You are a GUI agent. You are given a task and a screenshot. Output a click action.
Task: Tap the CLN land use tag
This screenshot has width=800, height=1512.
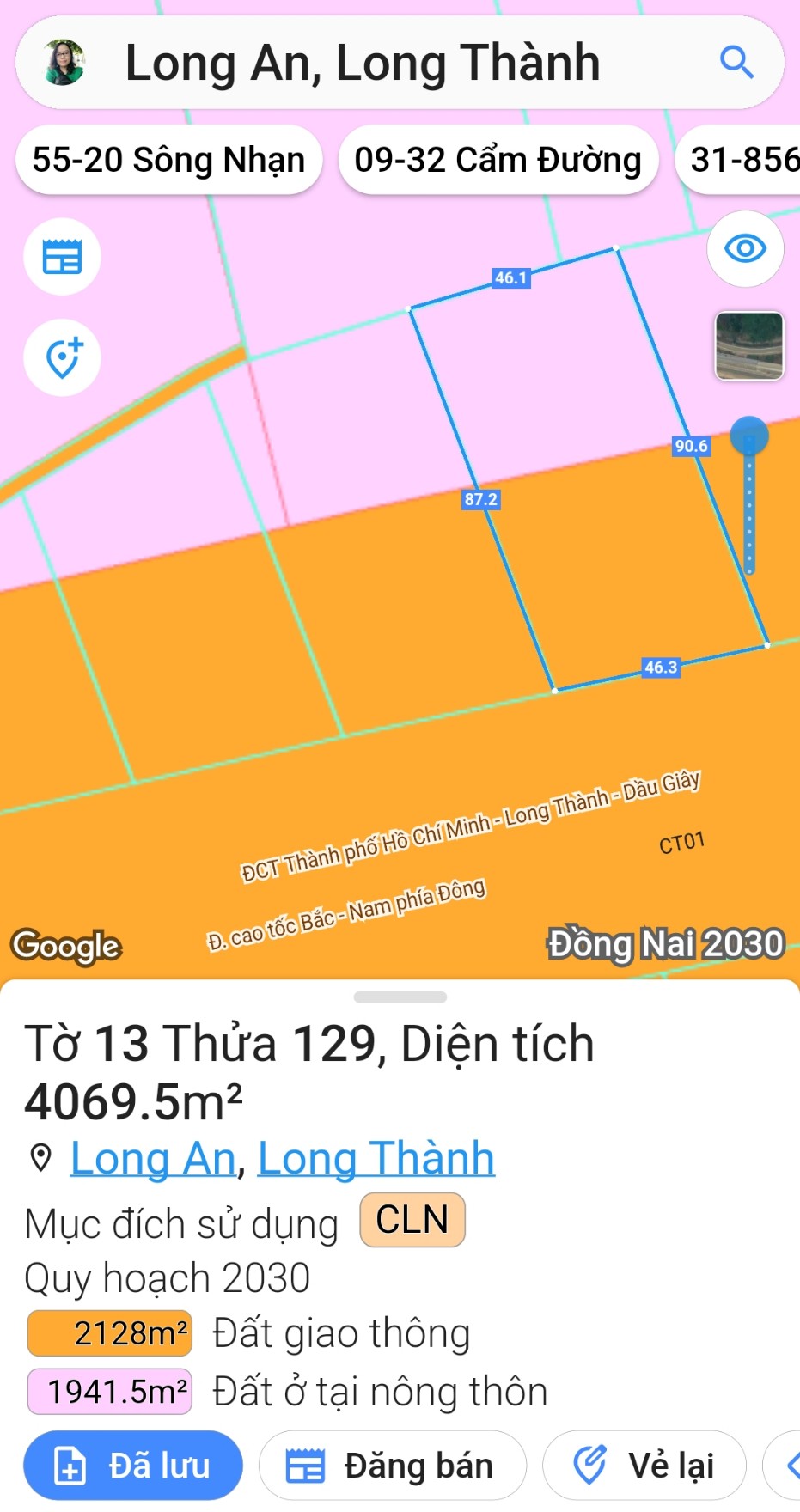click(x=412, y=1220)
